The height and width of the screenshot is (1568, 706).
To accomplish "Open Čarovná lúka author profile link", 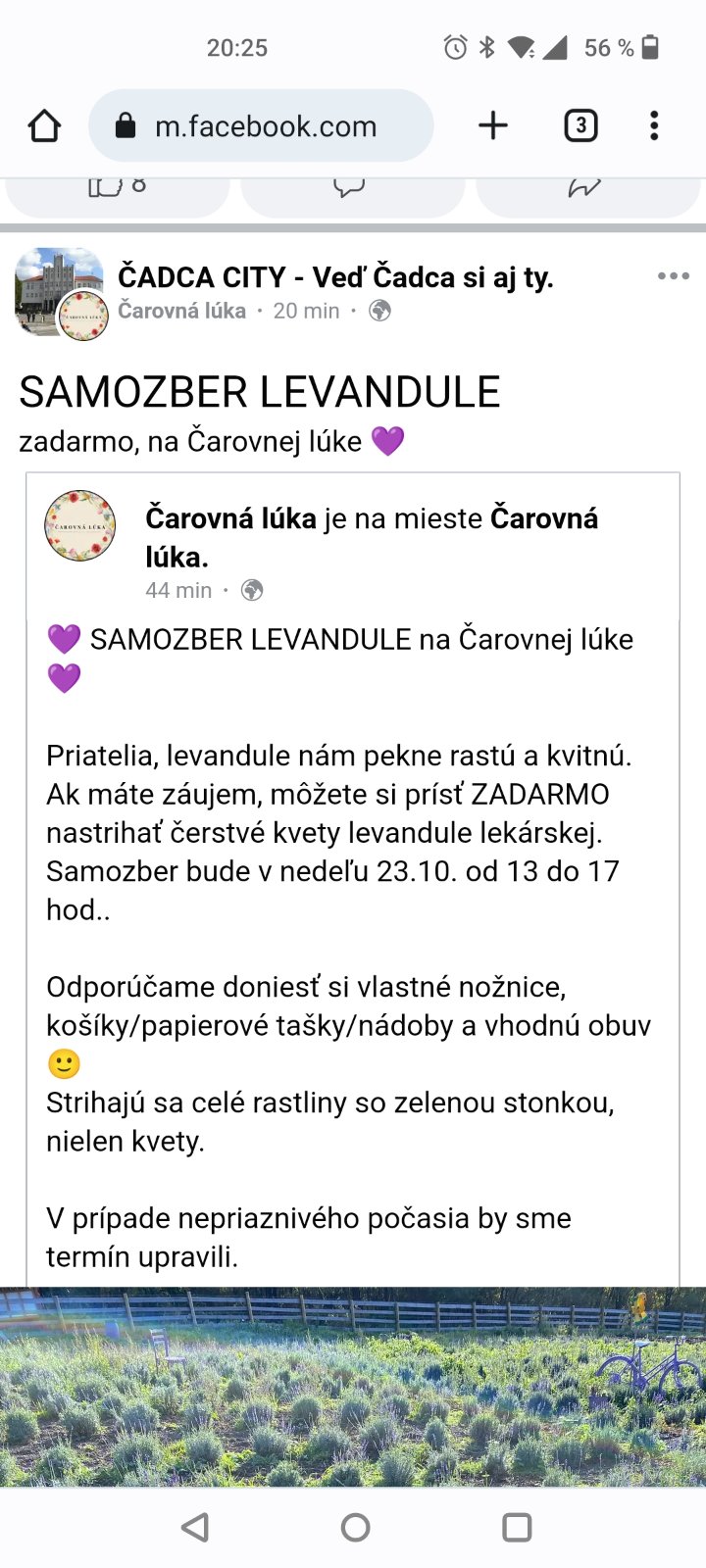I will coord(181,311).
